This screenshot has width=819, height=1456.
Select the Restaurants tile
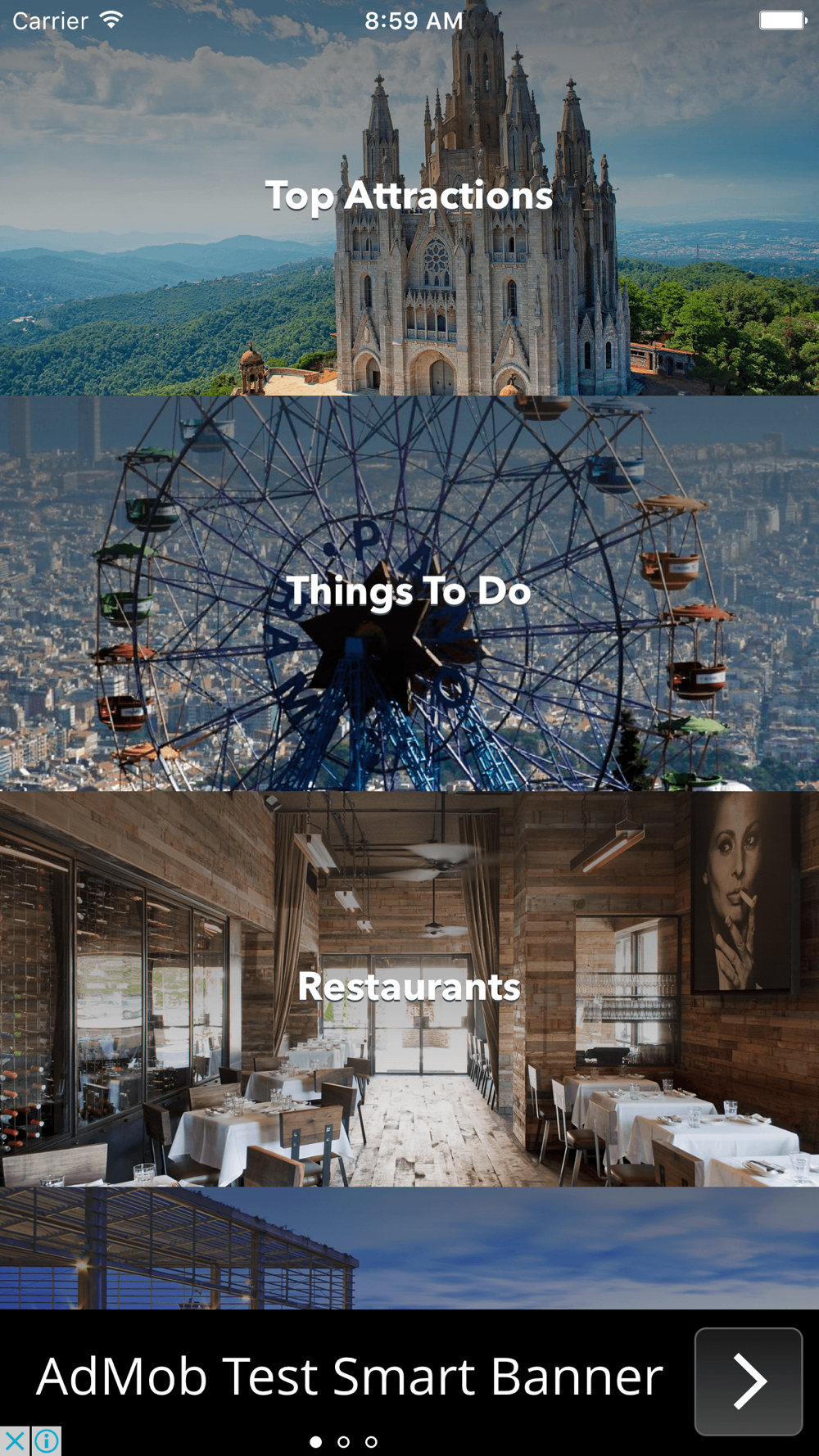click(409, 988)
